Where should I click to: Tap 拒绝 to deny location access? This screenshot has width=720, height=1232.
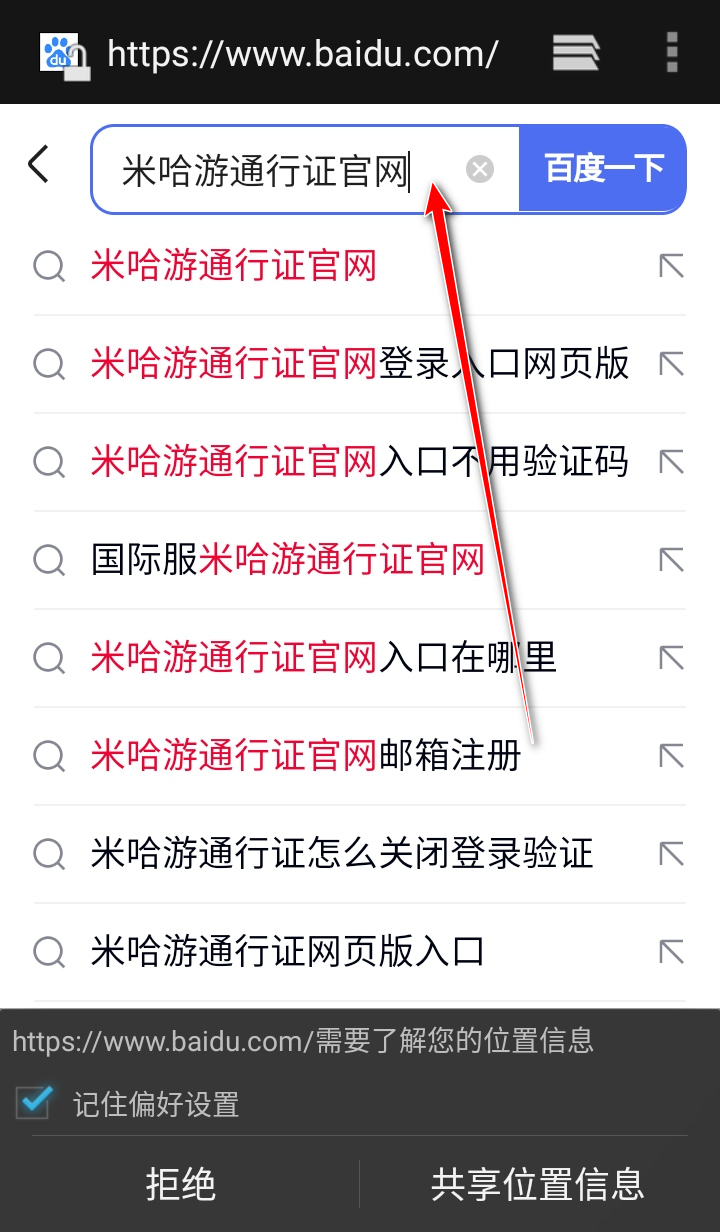click(180, 1184)
